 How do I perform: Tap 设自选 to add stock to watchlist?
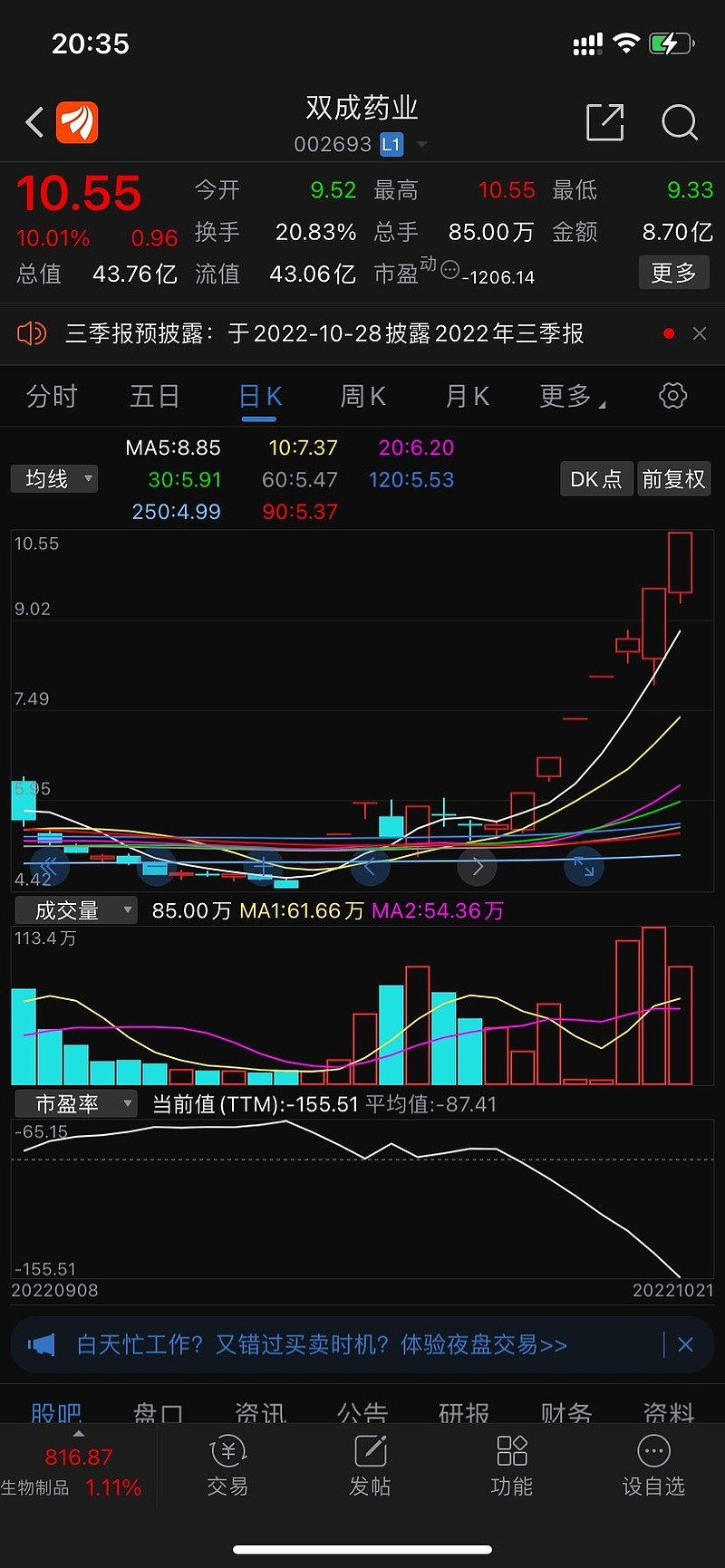click(x=653, y=1467)
